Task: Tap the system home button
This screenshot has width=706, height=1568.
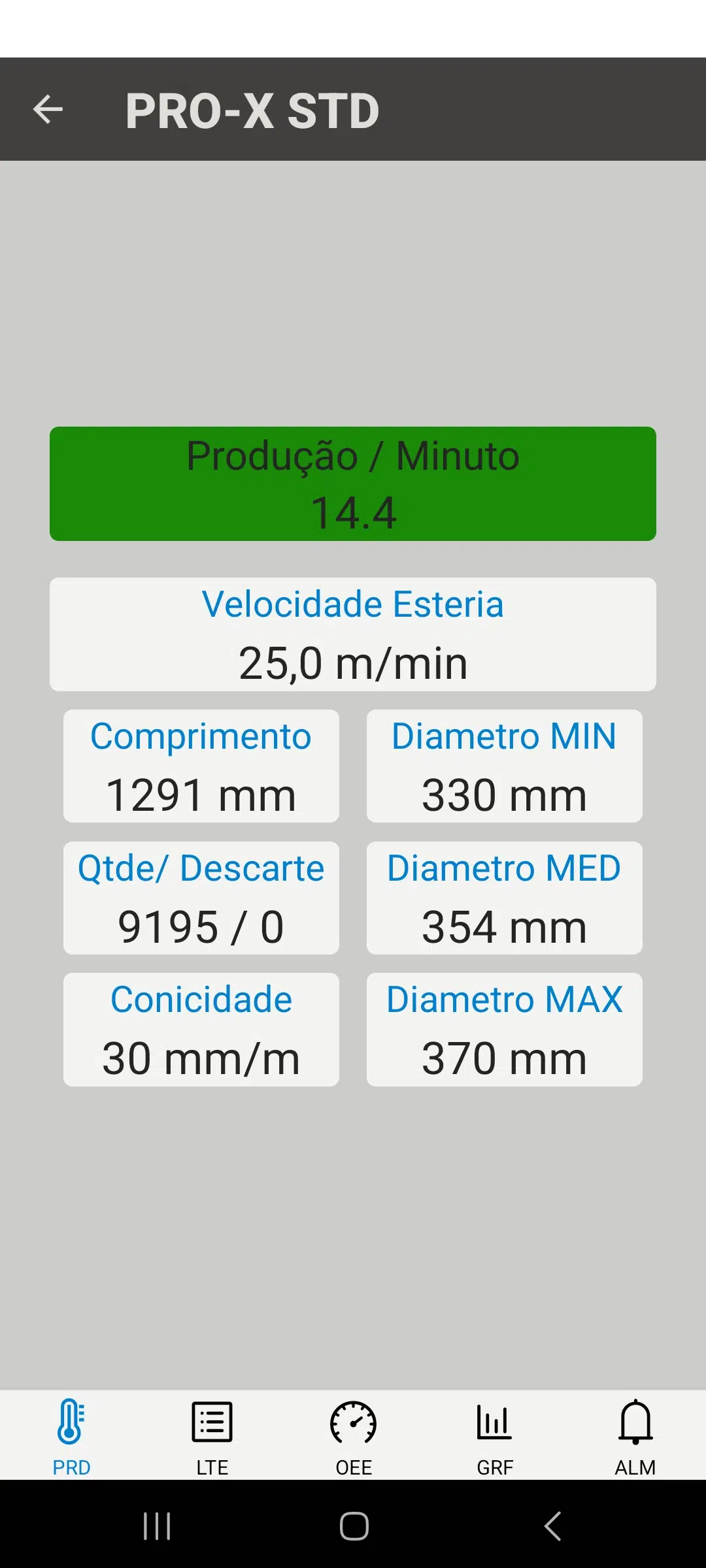Action: 354,1526
